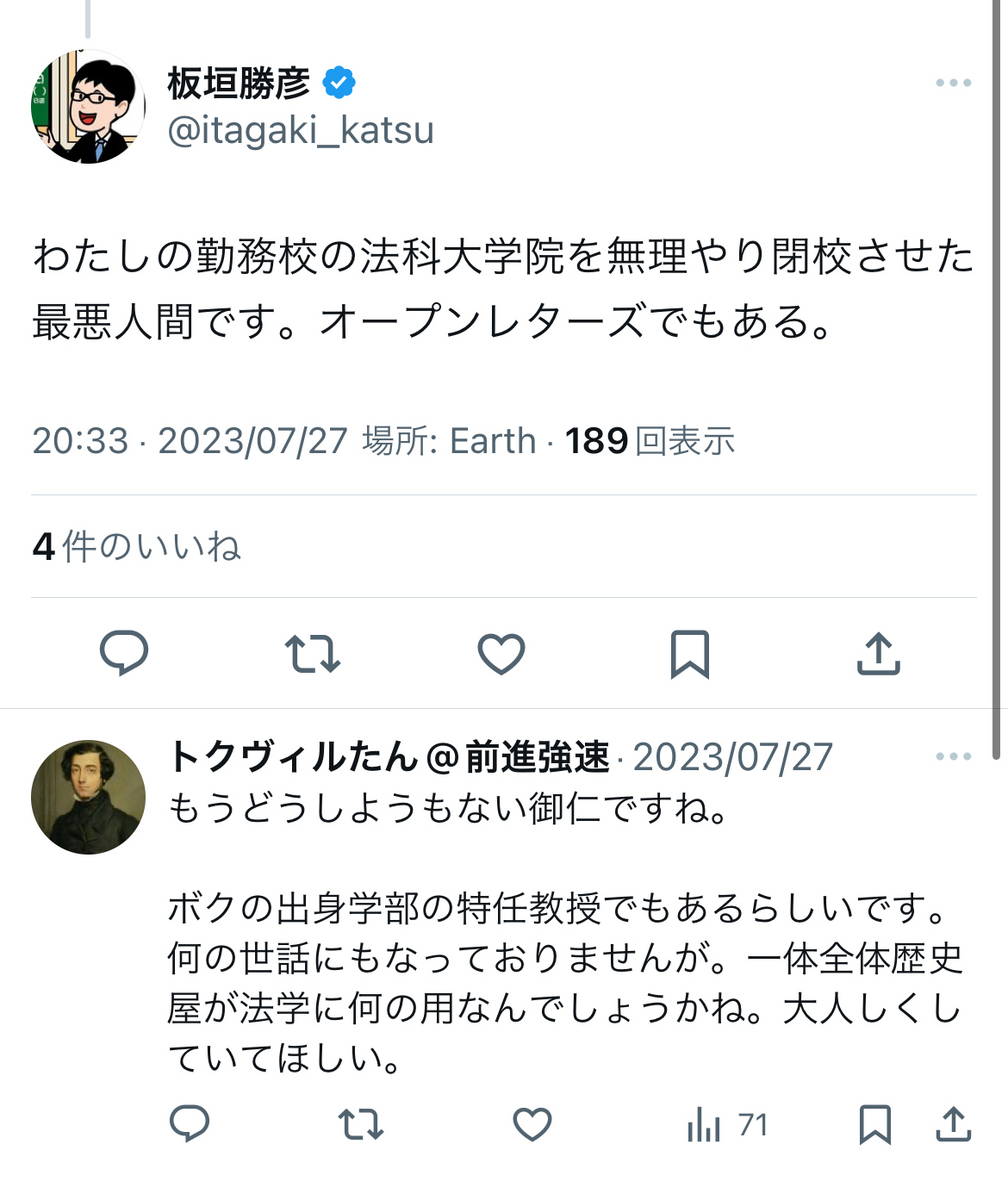Share 板垣勝彦's tweet
Screen dimensions: 1008x1200
879,655
